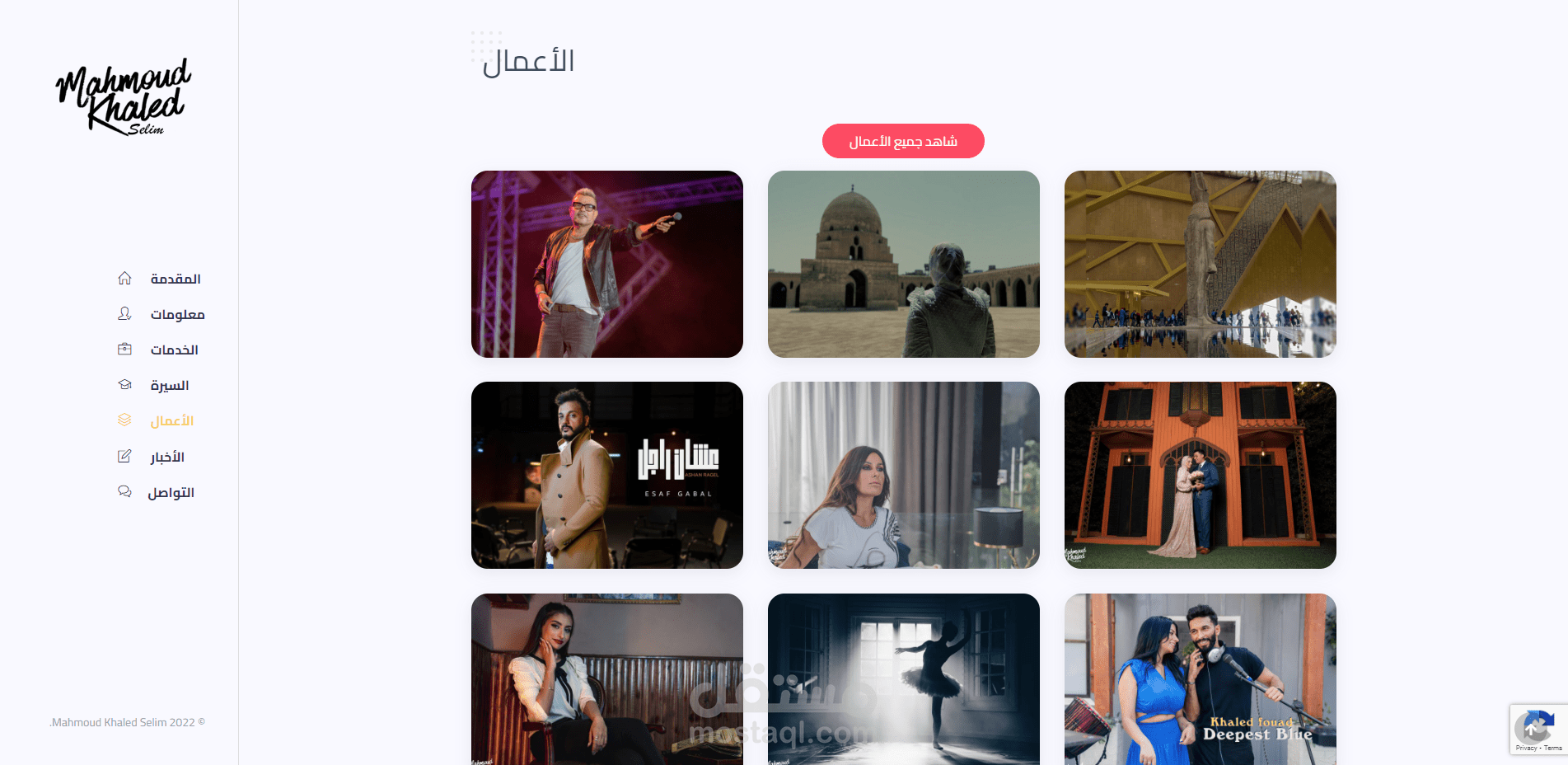Open the Esaf Gabal video tile

coord(607,475)
